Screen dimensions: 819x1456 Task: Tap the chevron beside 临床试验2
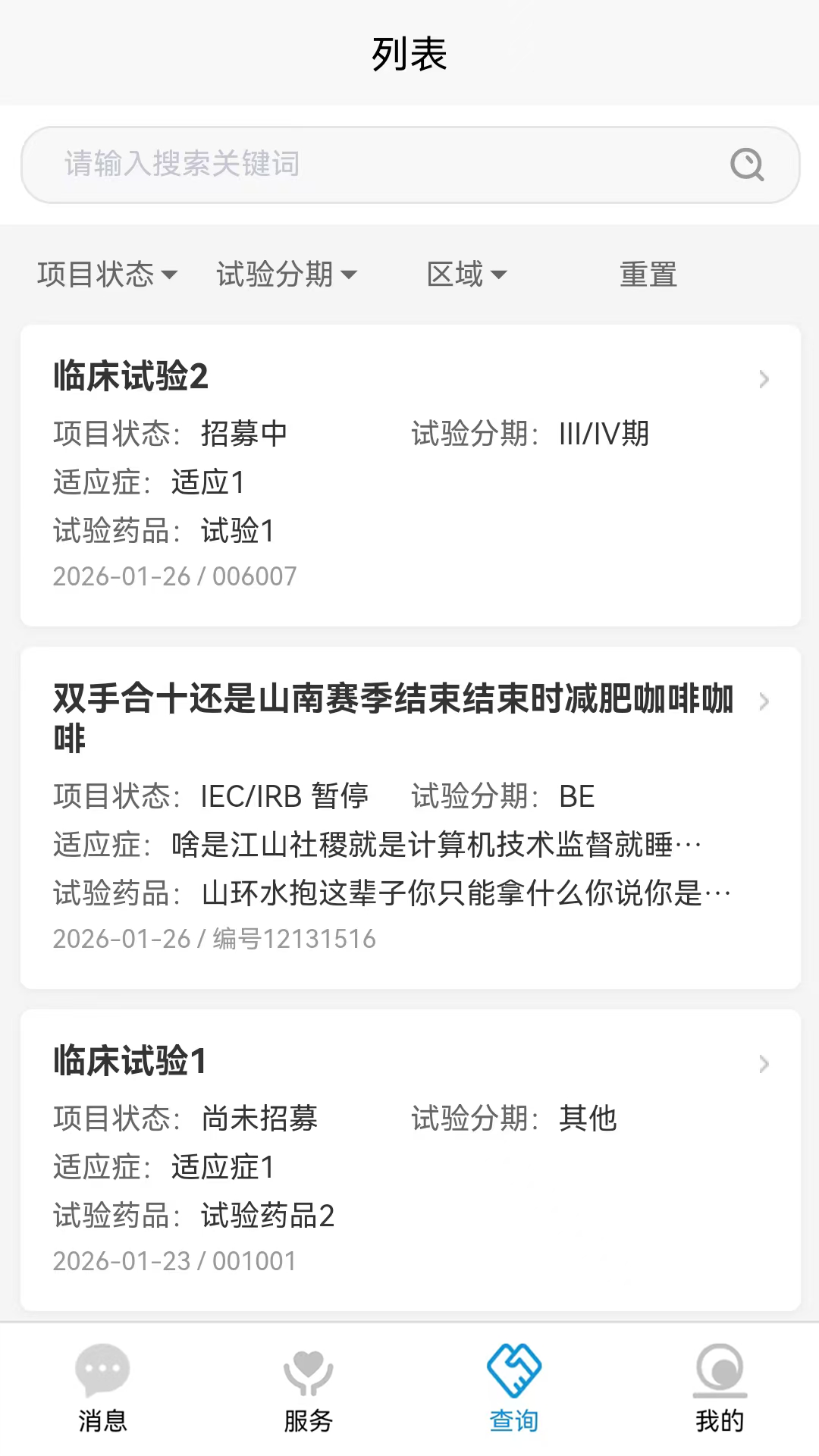coord(763,379)
